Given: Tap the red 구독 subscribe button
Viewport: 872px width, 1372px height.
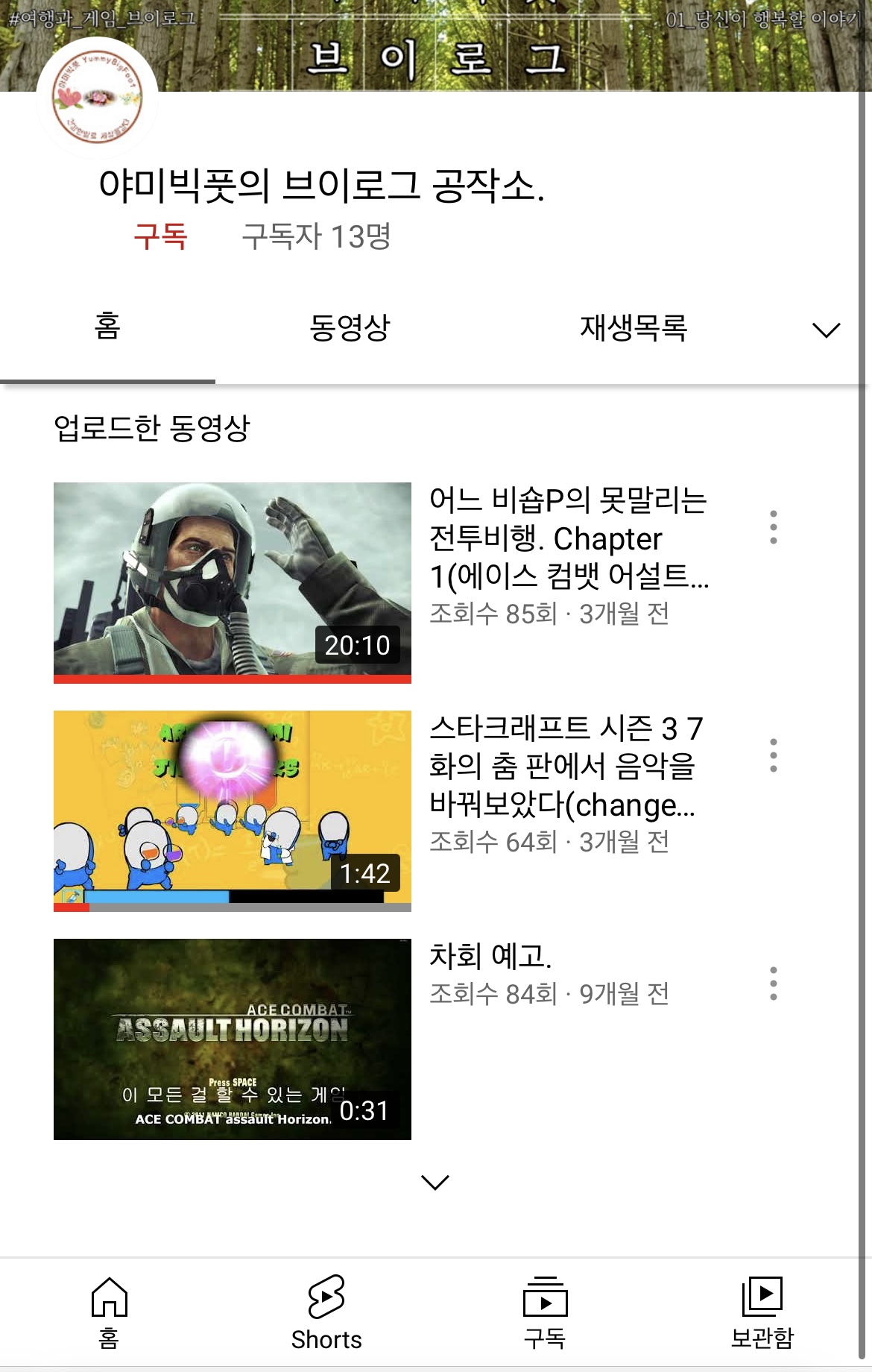Looking at the screenshot, I should point(160,236).
